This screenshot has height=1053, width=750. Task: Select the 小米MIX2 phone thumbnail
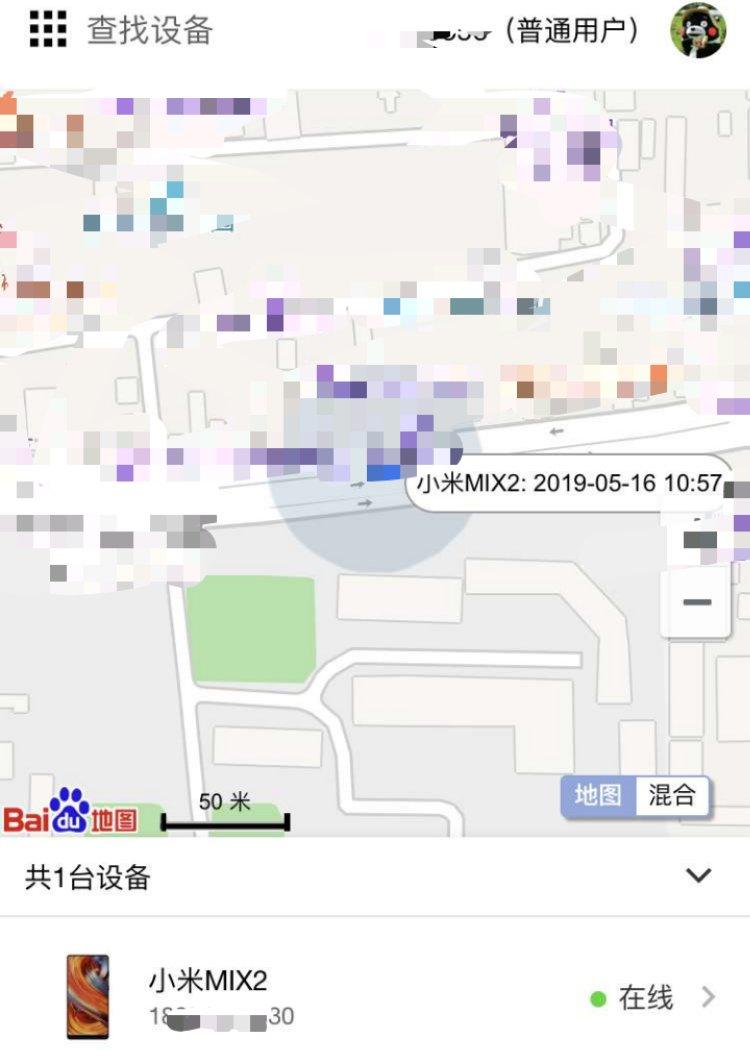[88, 998]
